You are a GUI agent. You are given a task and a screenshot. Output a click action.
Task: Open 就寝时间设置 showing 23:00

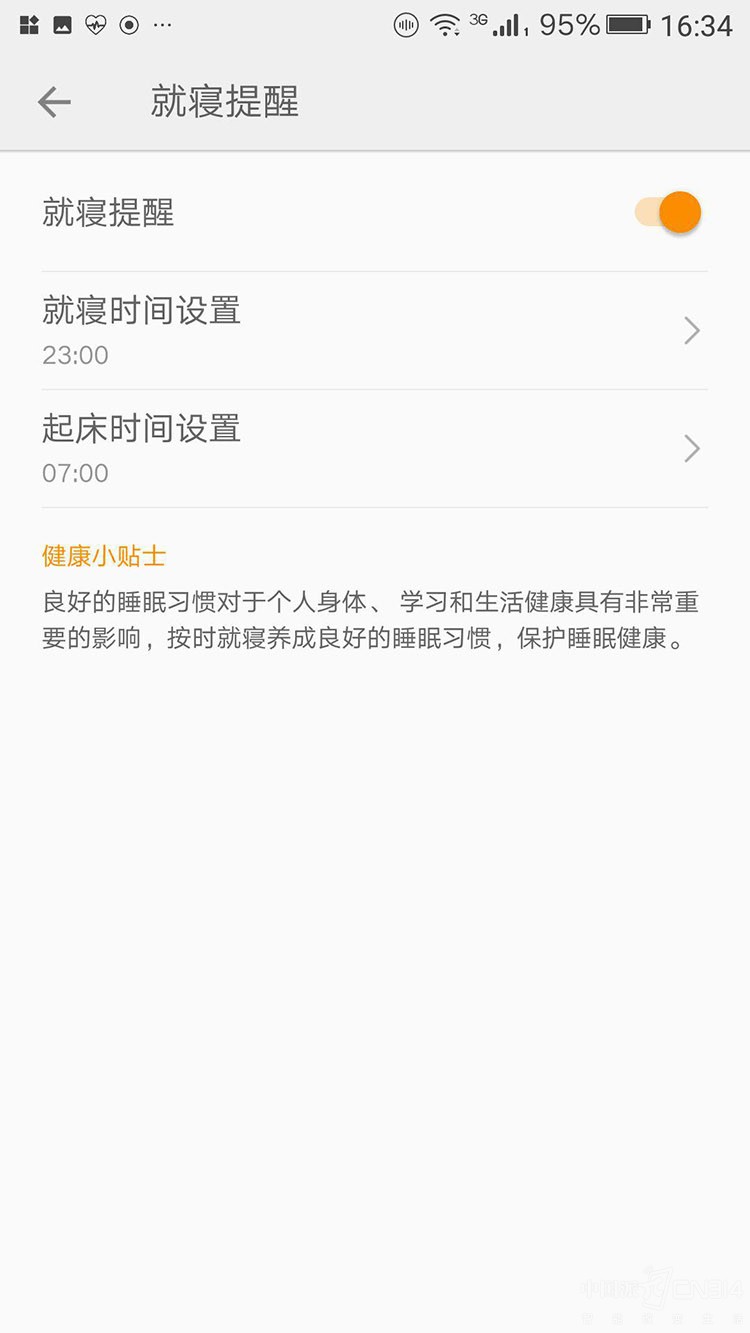pos(375,331)
